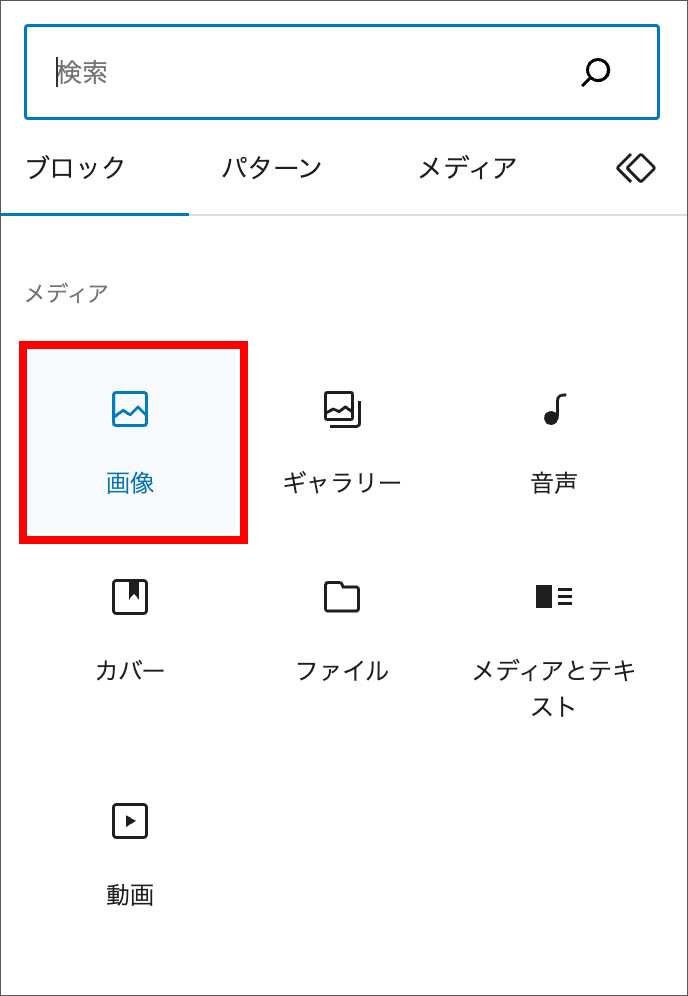
Task: Switch to the パターン tab
Action: tap(271, 168)
